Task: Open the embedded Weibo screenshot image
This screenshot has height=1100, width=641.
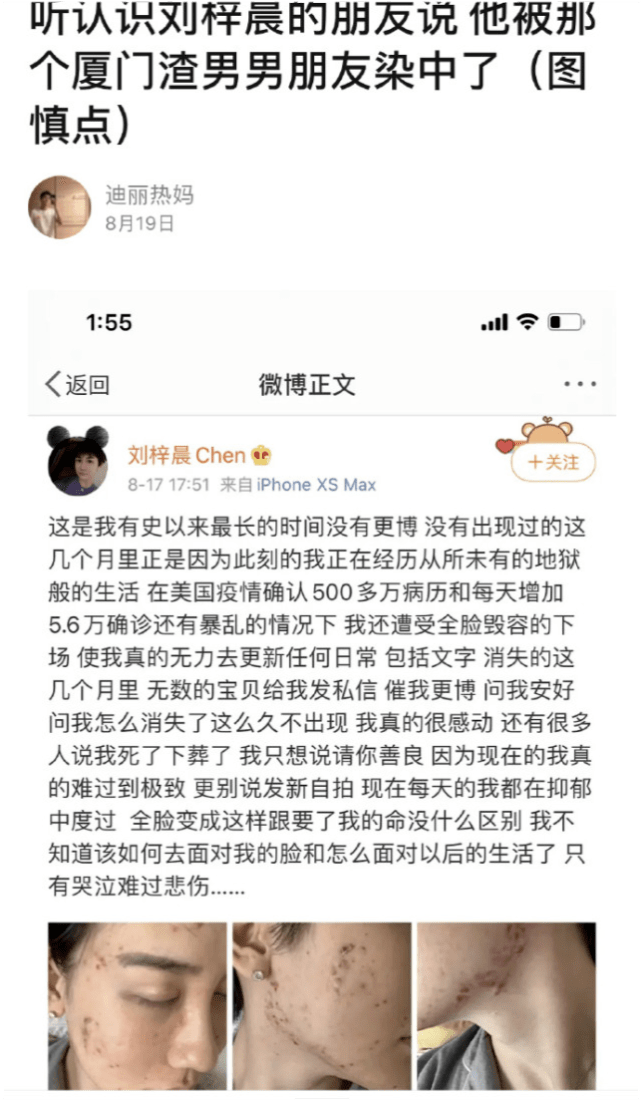Action: [320, 690]
